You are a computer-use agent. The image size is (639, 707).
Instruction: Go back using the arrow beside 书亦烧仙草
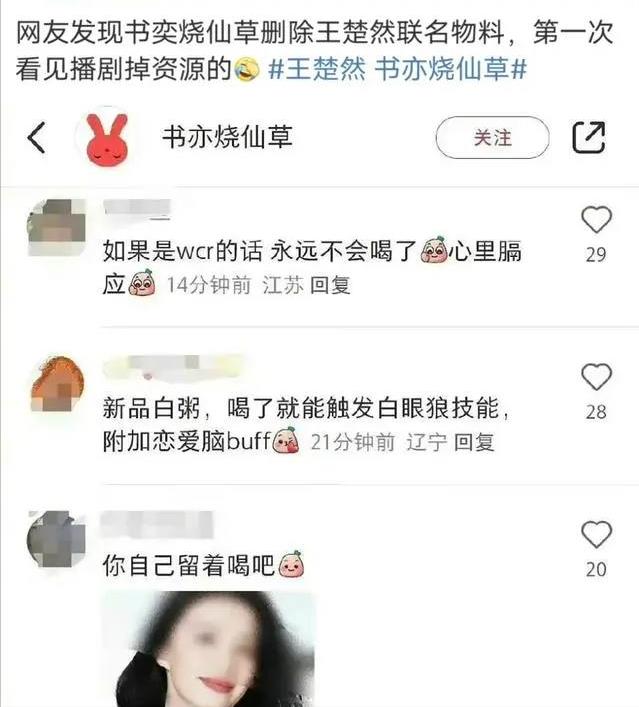(x=37, y=137)
